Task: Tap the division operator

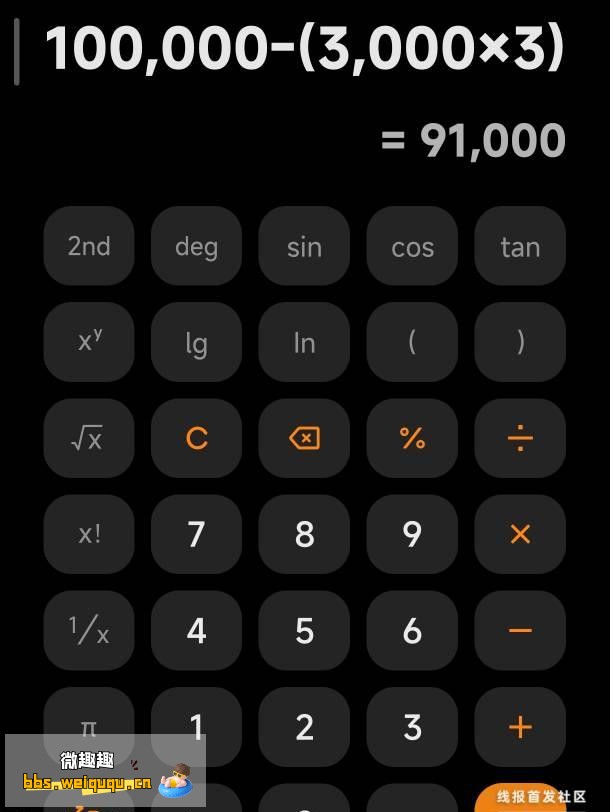Action: point(520,438)
